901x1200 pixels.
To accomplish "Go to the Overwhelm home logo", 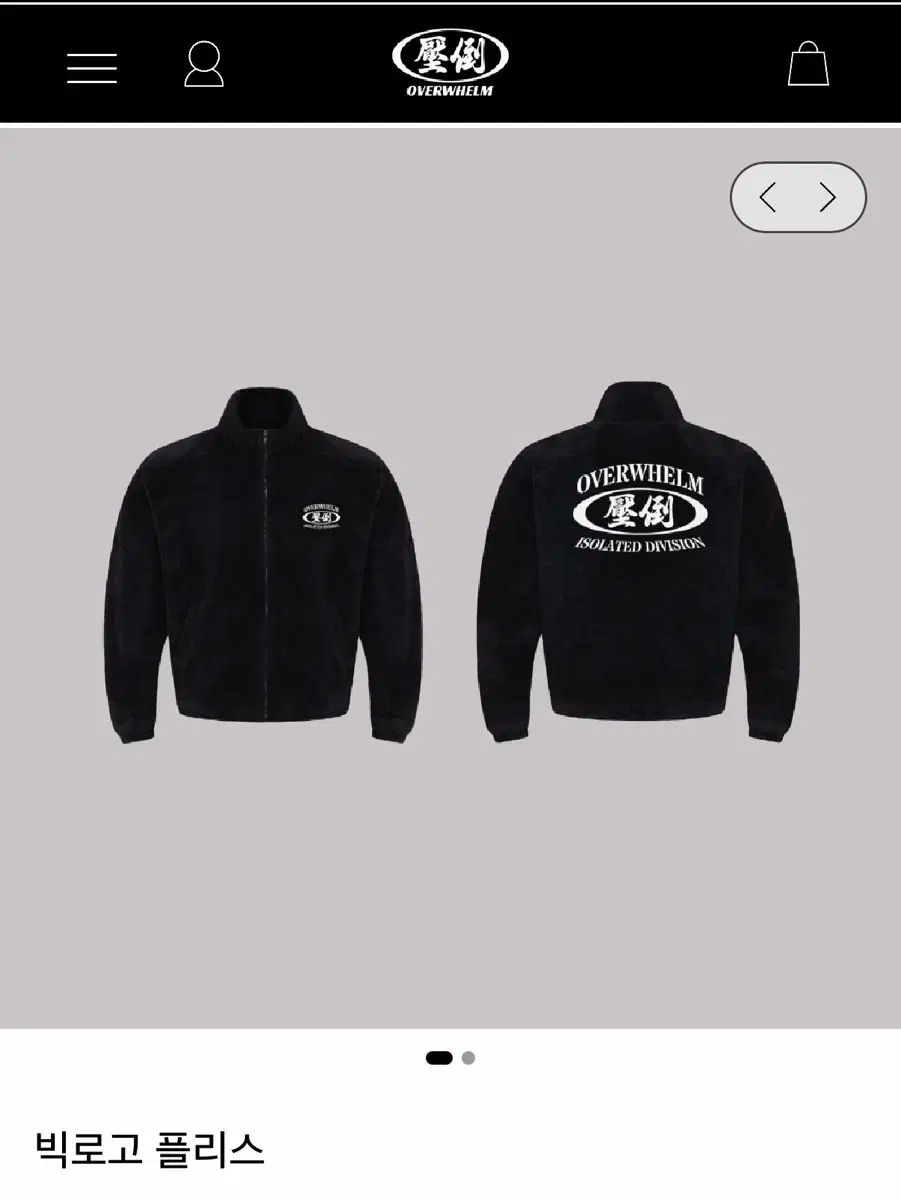I will point(450,63).
